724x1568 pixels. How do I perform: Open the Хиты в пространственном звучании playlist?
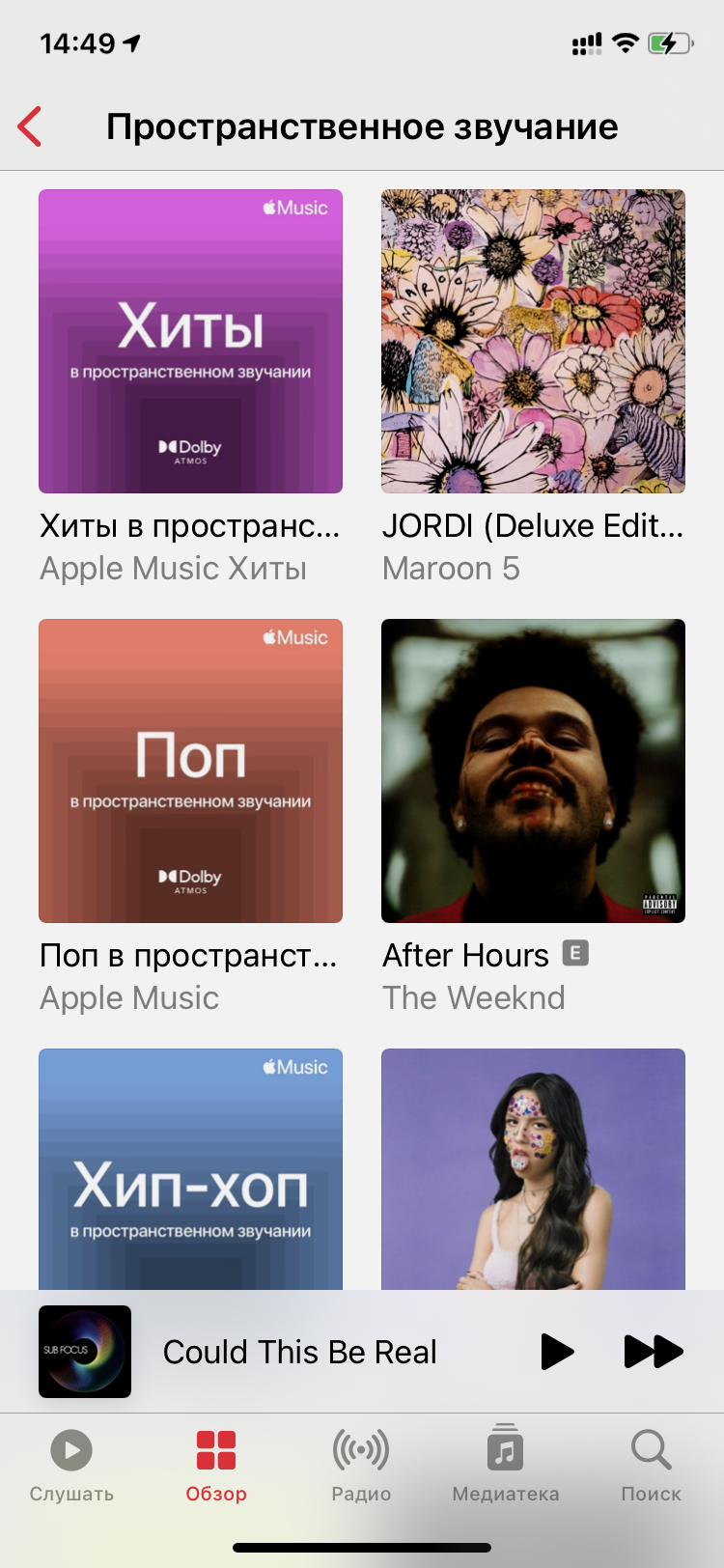coord(190,342)
